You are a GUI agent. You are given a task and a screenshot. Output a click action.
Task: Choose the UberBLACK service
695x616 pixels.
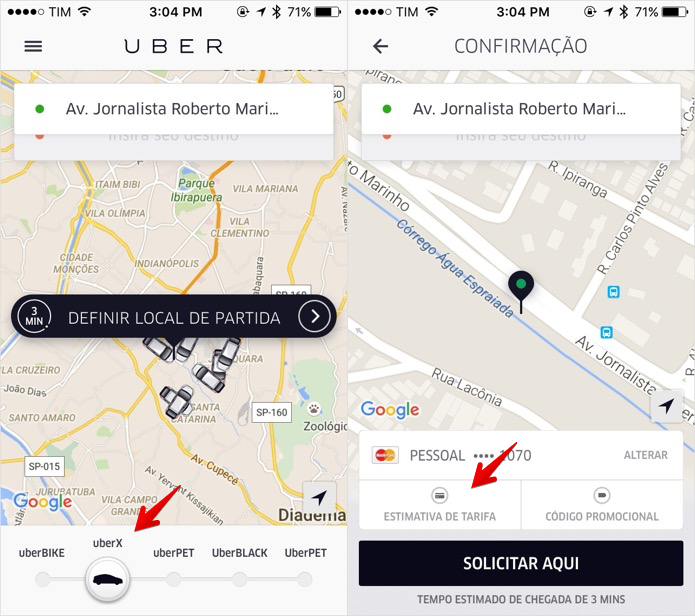(x=240, y=578)
